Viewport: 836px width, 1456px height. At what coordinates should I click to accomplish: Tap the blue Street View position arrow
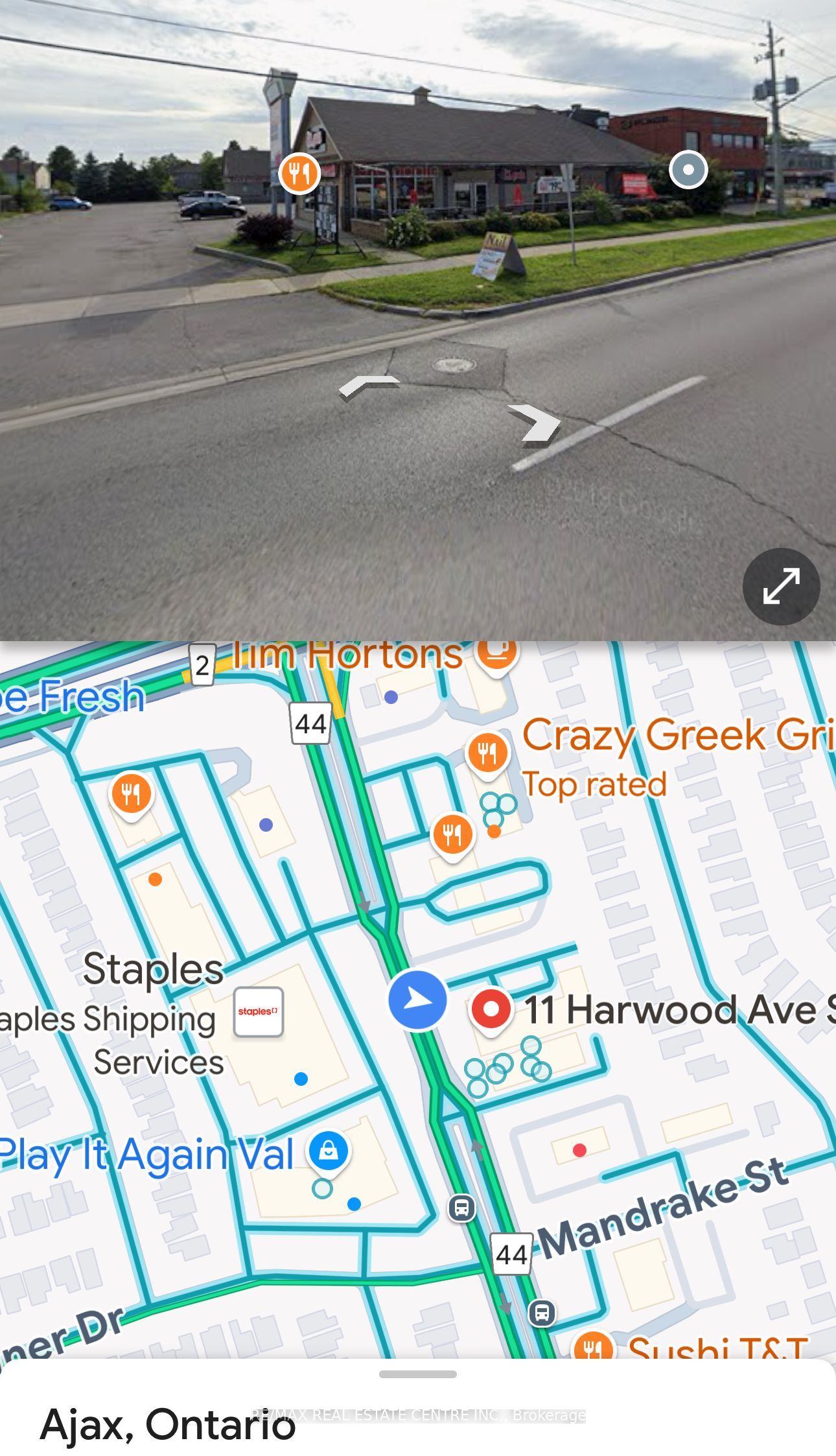click(417, 1000)
